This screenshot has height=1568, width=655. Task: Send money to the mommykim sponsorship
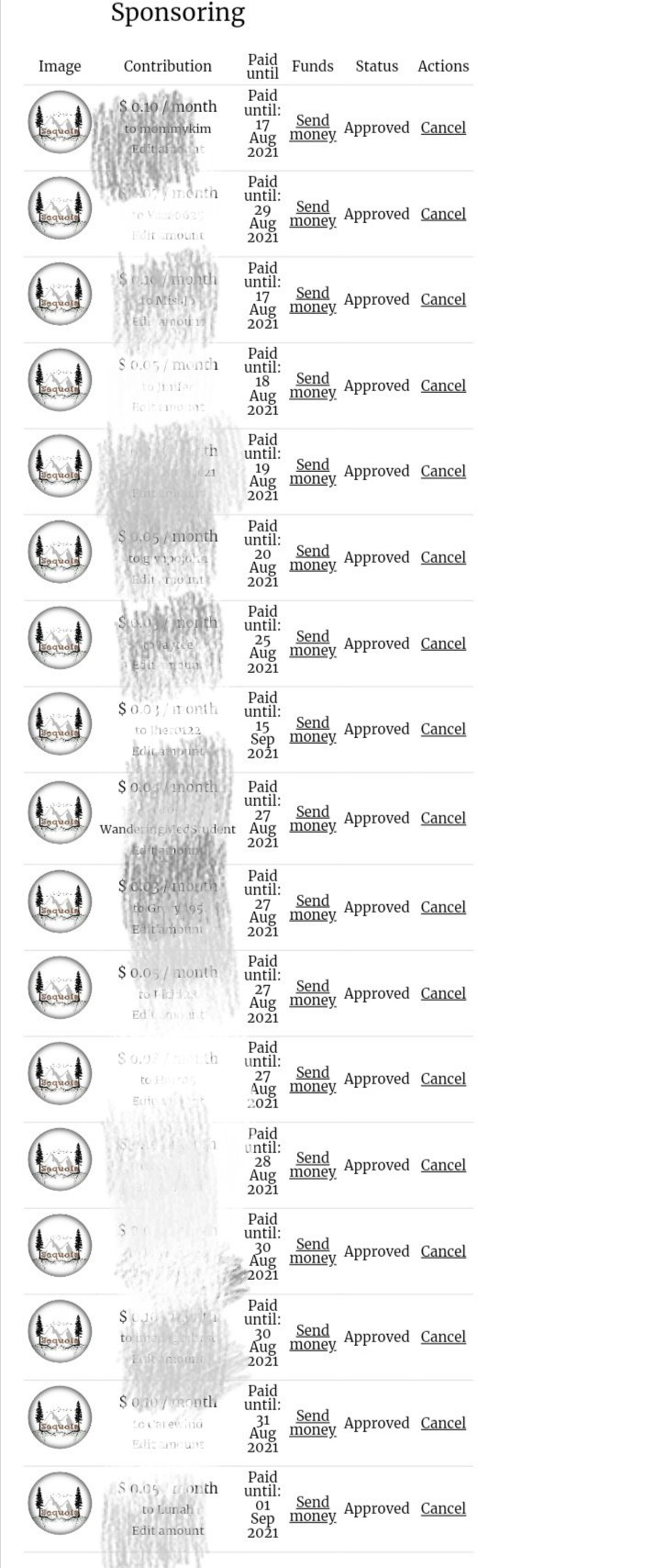tap(313, 128)
